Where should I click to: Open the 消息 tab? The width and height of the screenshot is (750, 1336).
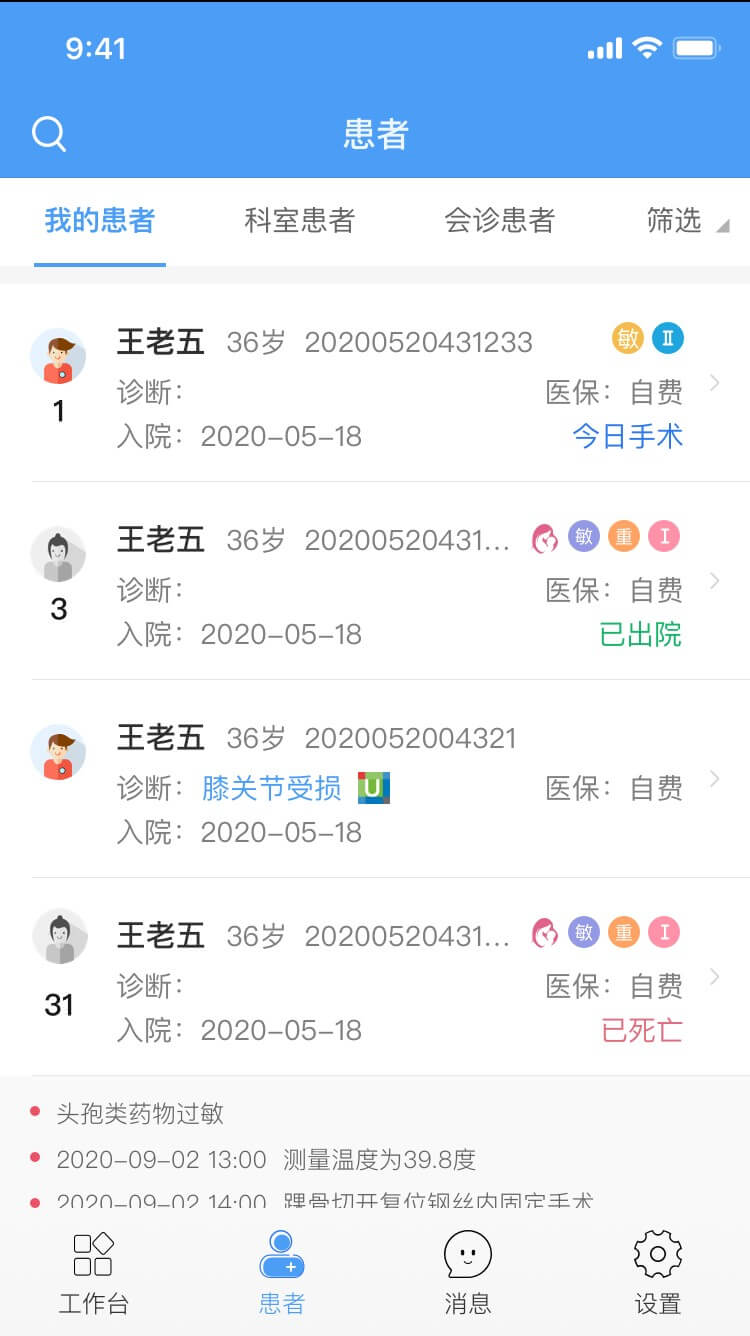point(468,1272)
